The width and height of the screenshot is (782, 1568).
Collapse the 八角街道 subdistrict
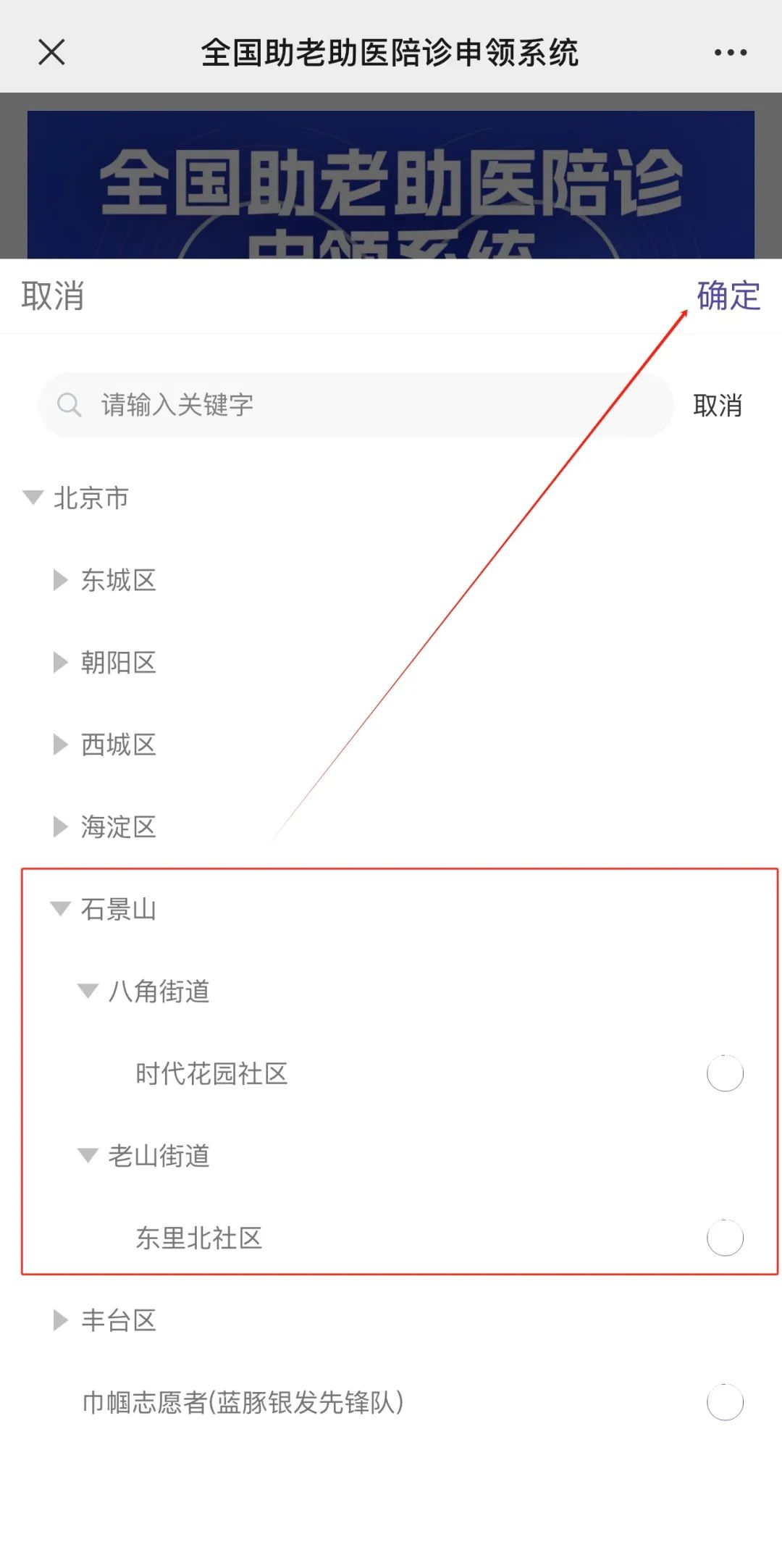tap(88, 991)
